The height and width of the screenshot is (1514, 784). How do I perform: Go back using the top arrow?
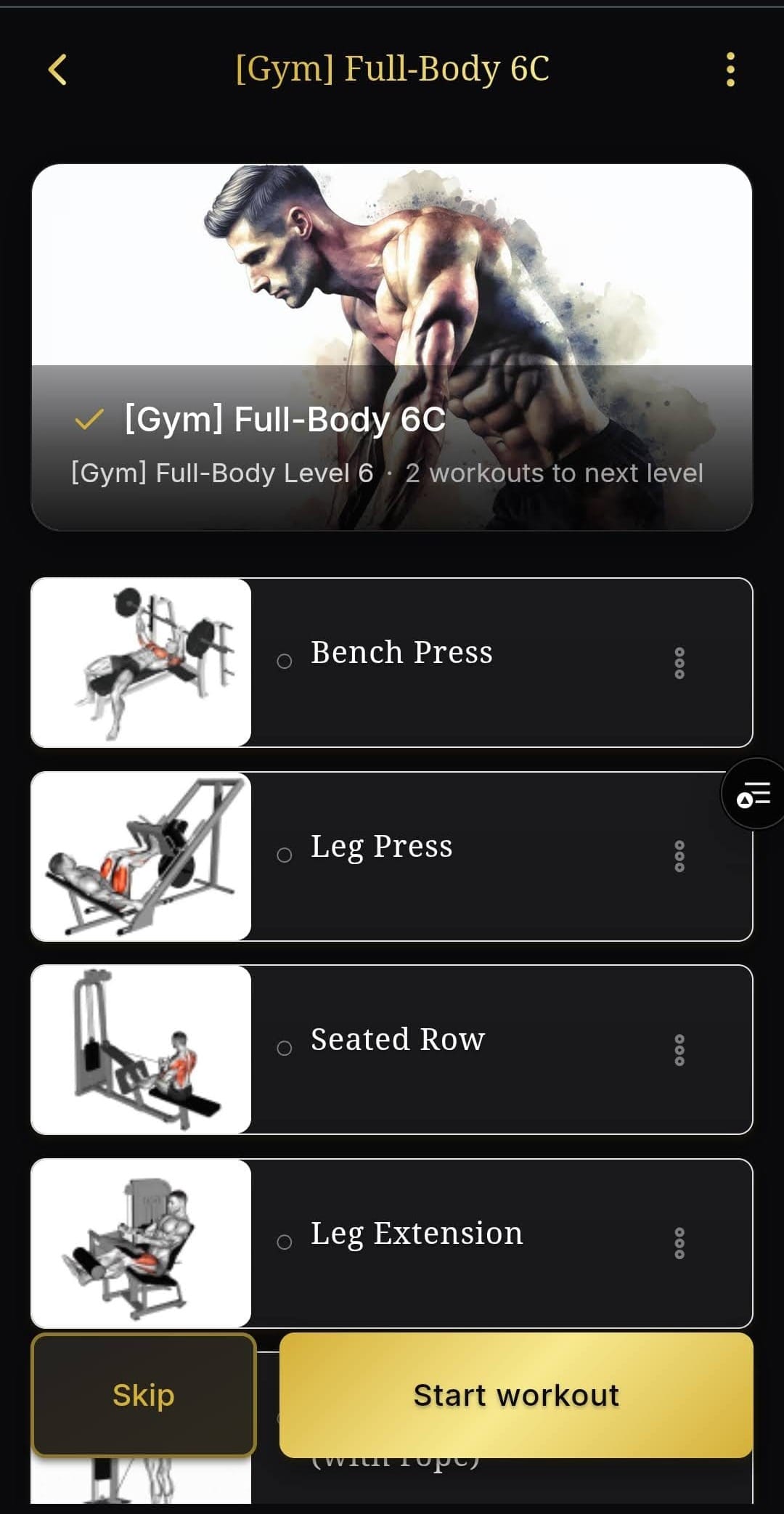click(x=57, y=70)
